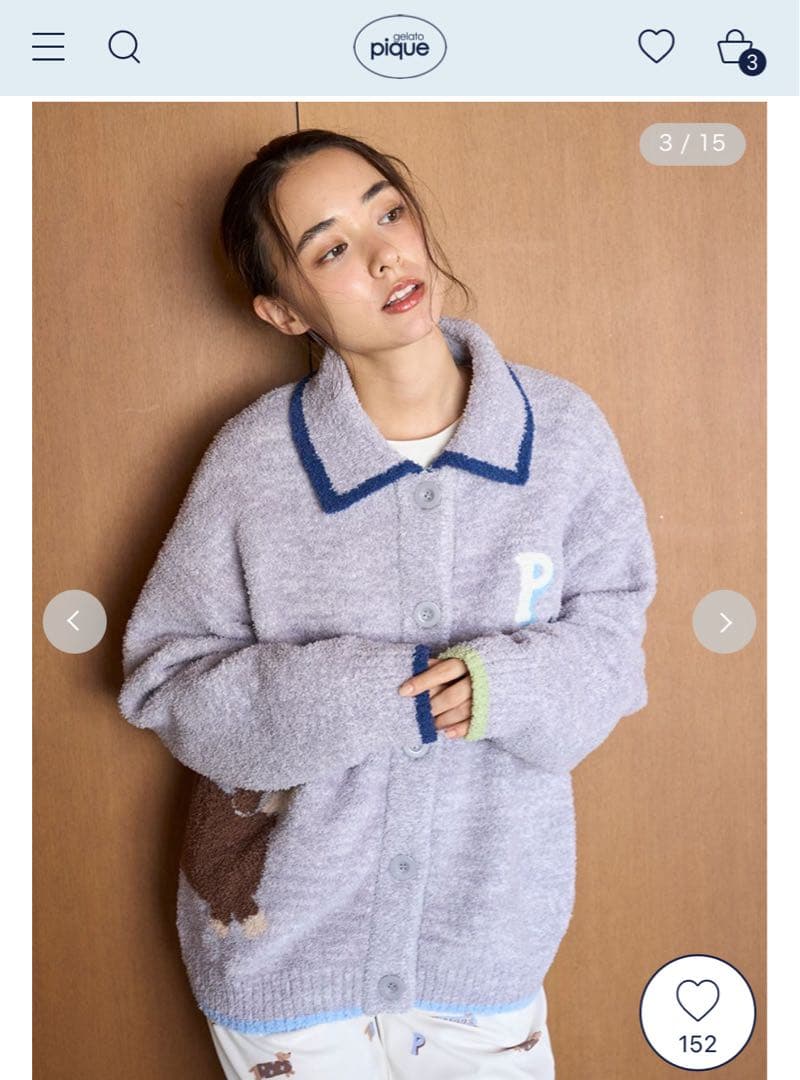The image size is (800, 1080).
Task: Open the shopping cart with 3 items
Action: 738,48
